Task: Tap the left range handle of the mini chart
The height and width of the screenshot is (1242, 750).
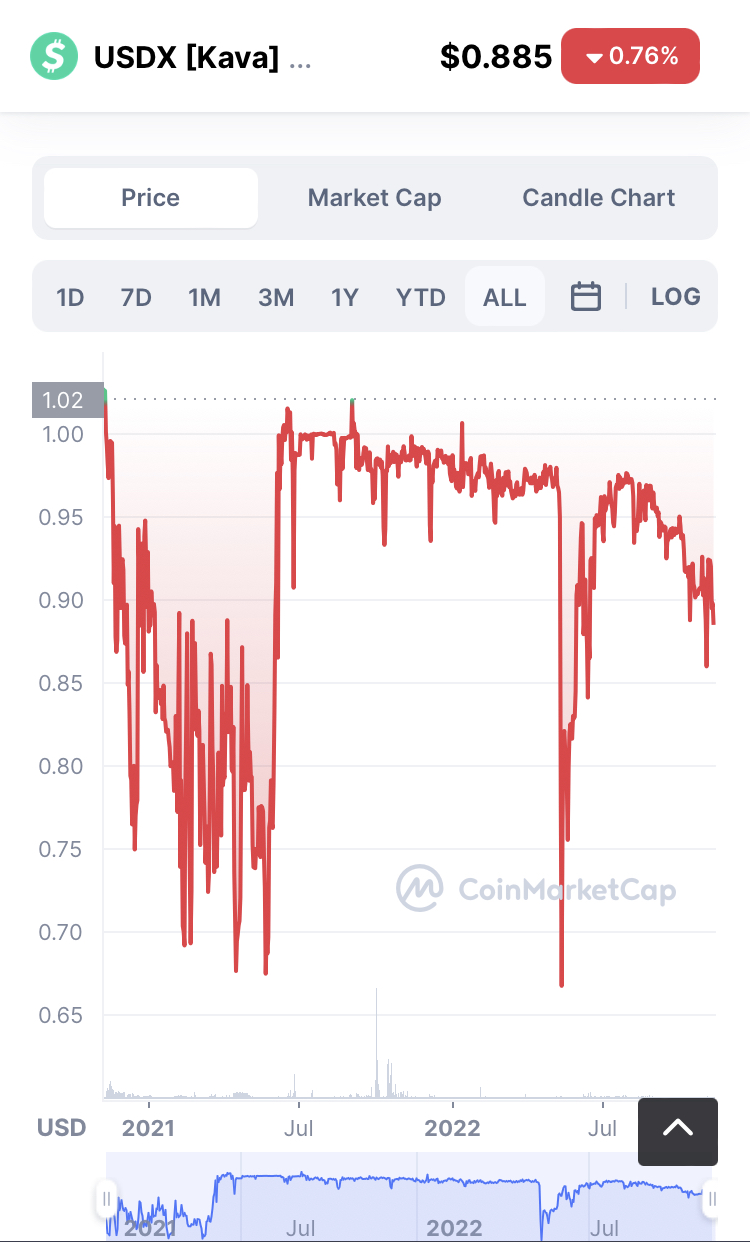Action: click(x=106, y=1198)
